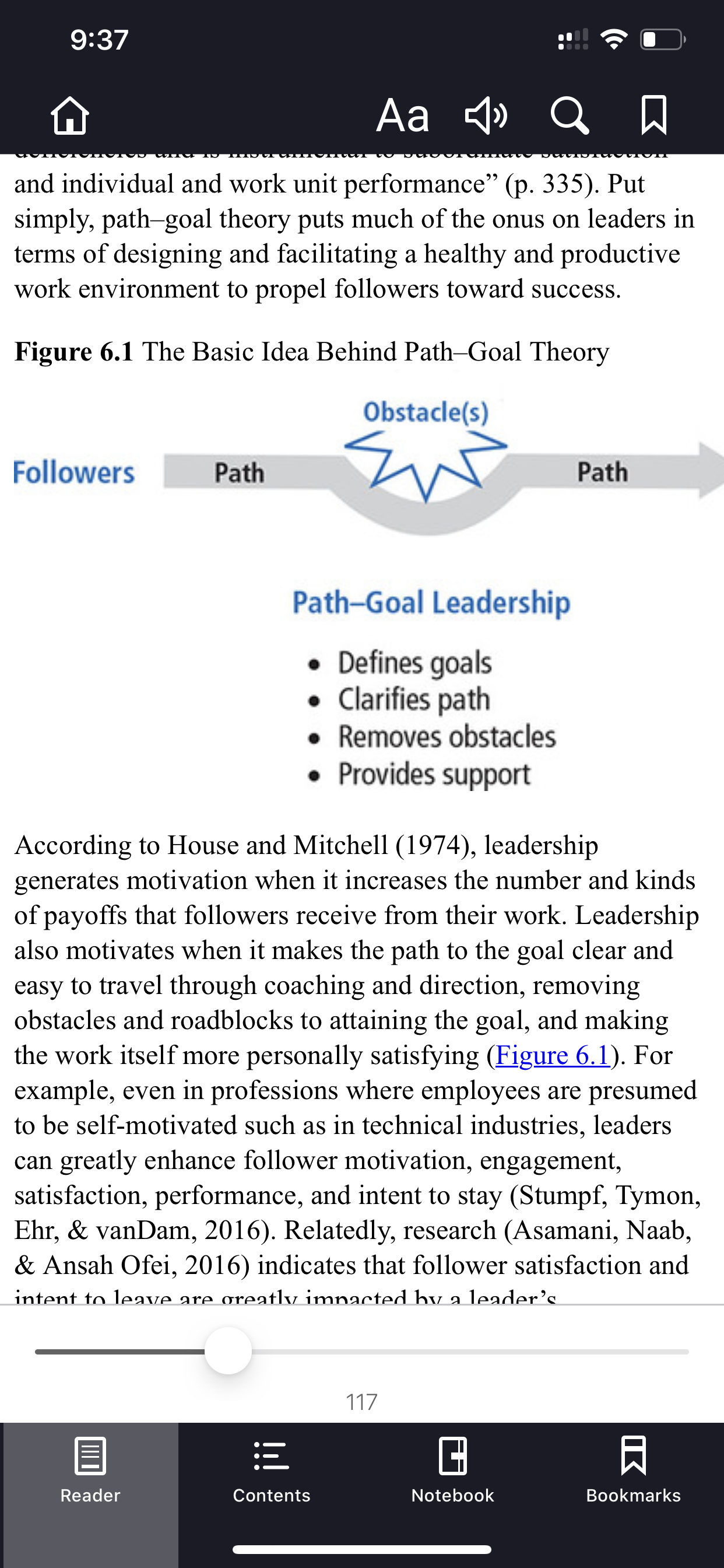Open the Notebook tab

point(453,1469)
